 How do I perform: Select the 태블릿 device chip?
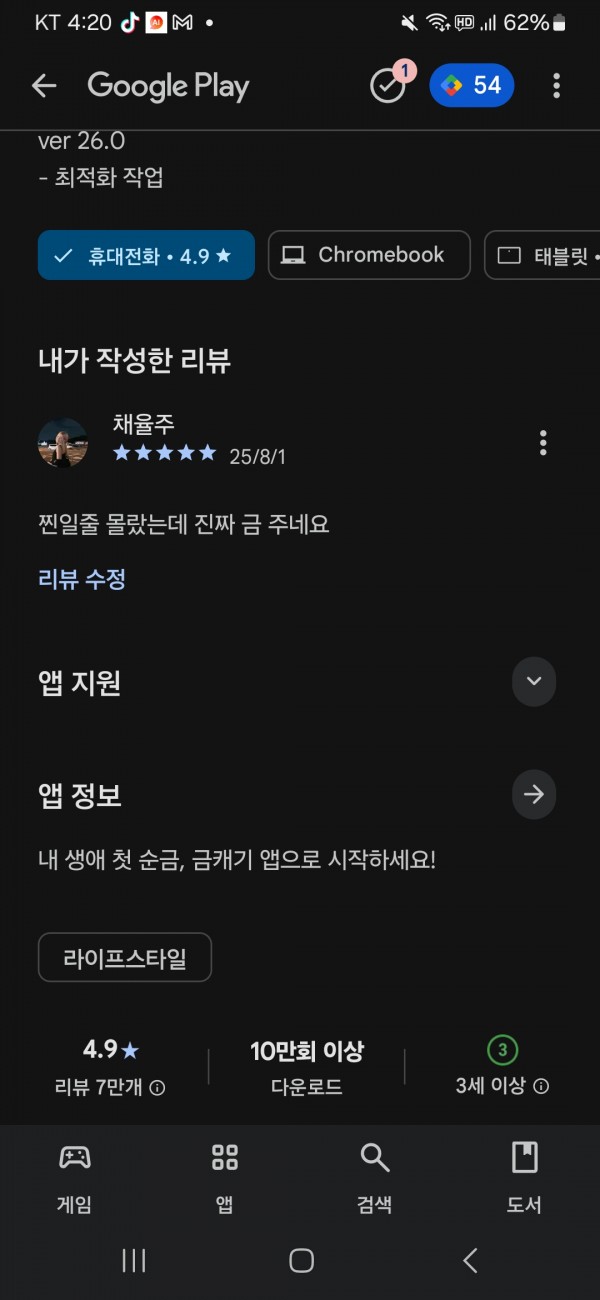(542, 255)
